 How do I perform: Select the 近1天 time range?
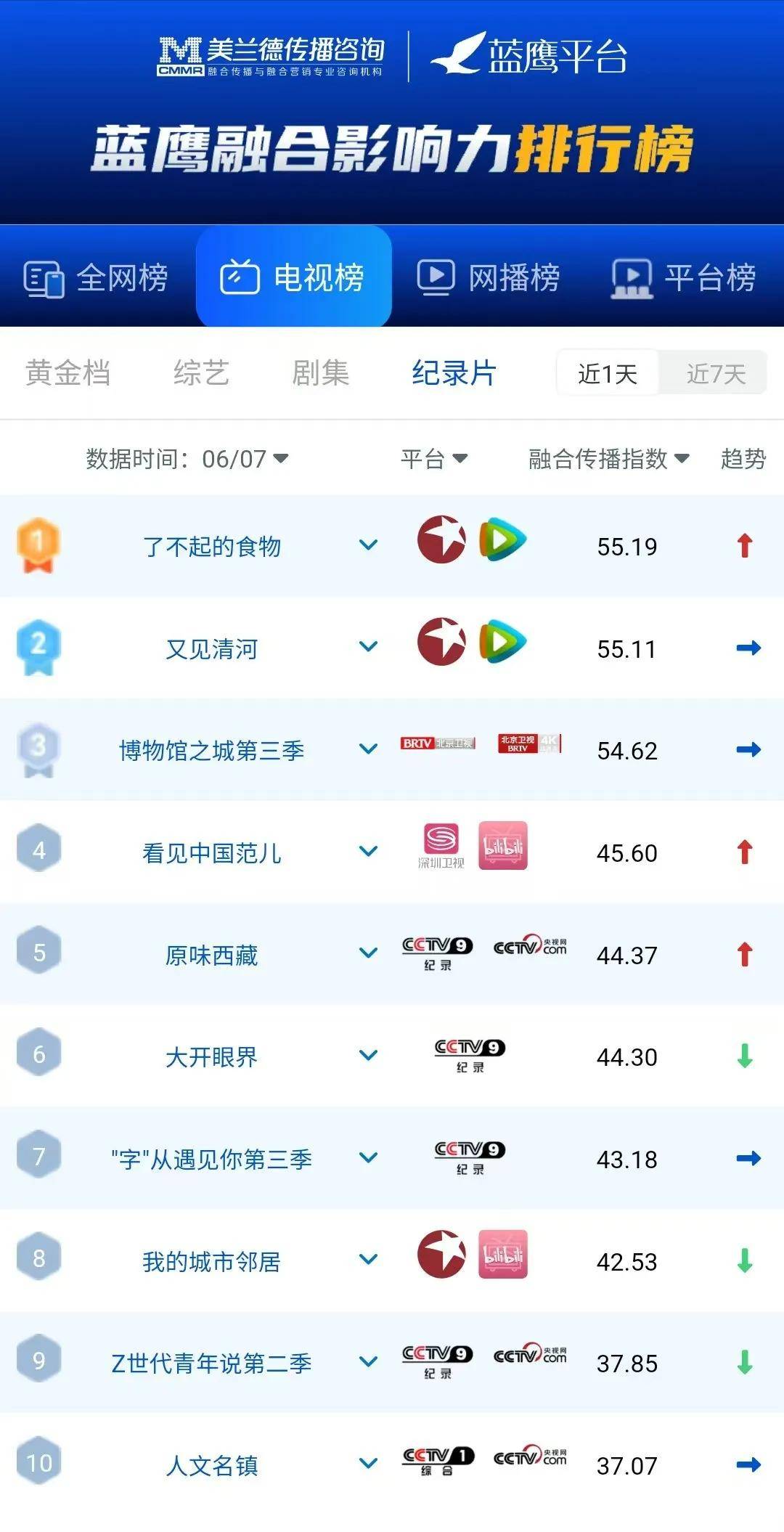coord(608,374)
